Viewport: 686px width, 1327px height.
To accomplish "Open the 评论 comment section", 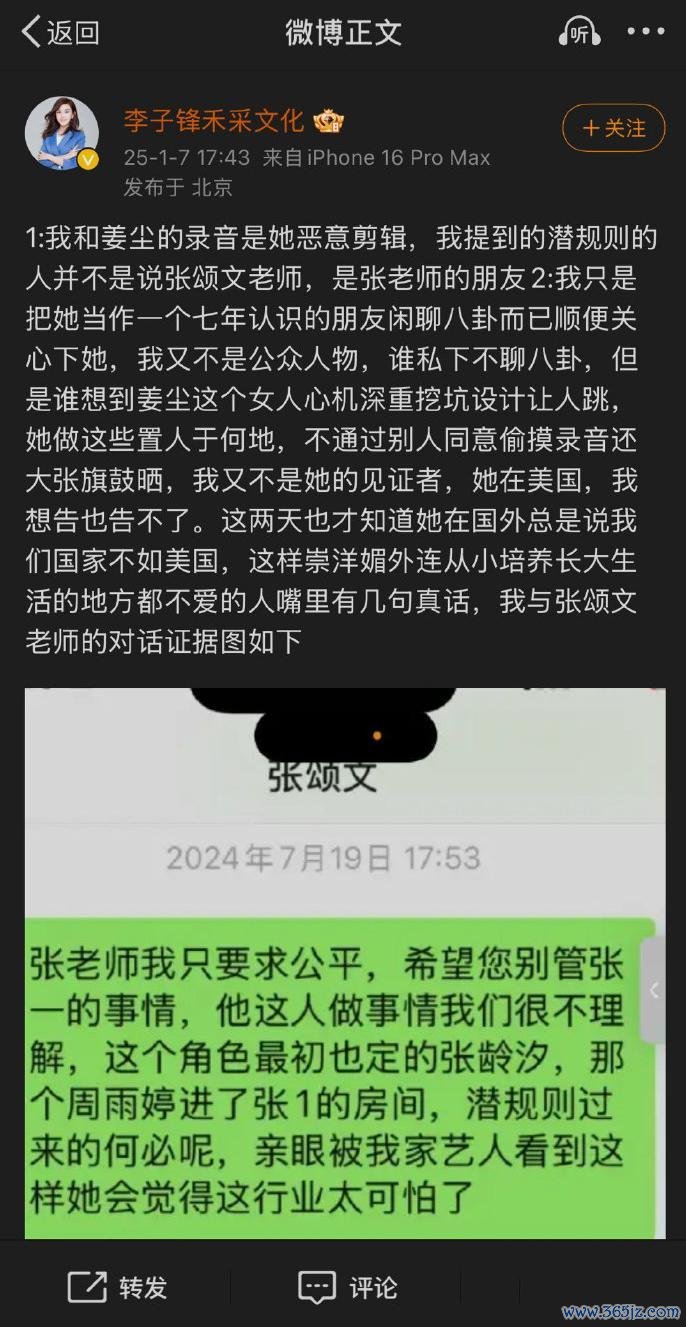I will 347,1287.
